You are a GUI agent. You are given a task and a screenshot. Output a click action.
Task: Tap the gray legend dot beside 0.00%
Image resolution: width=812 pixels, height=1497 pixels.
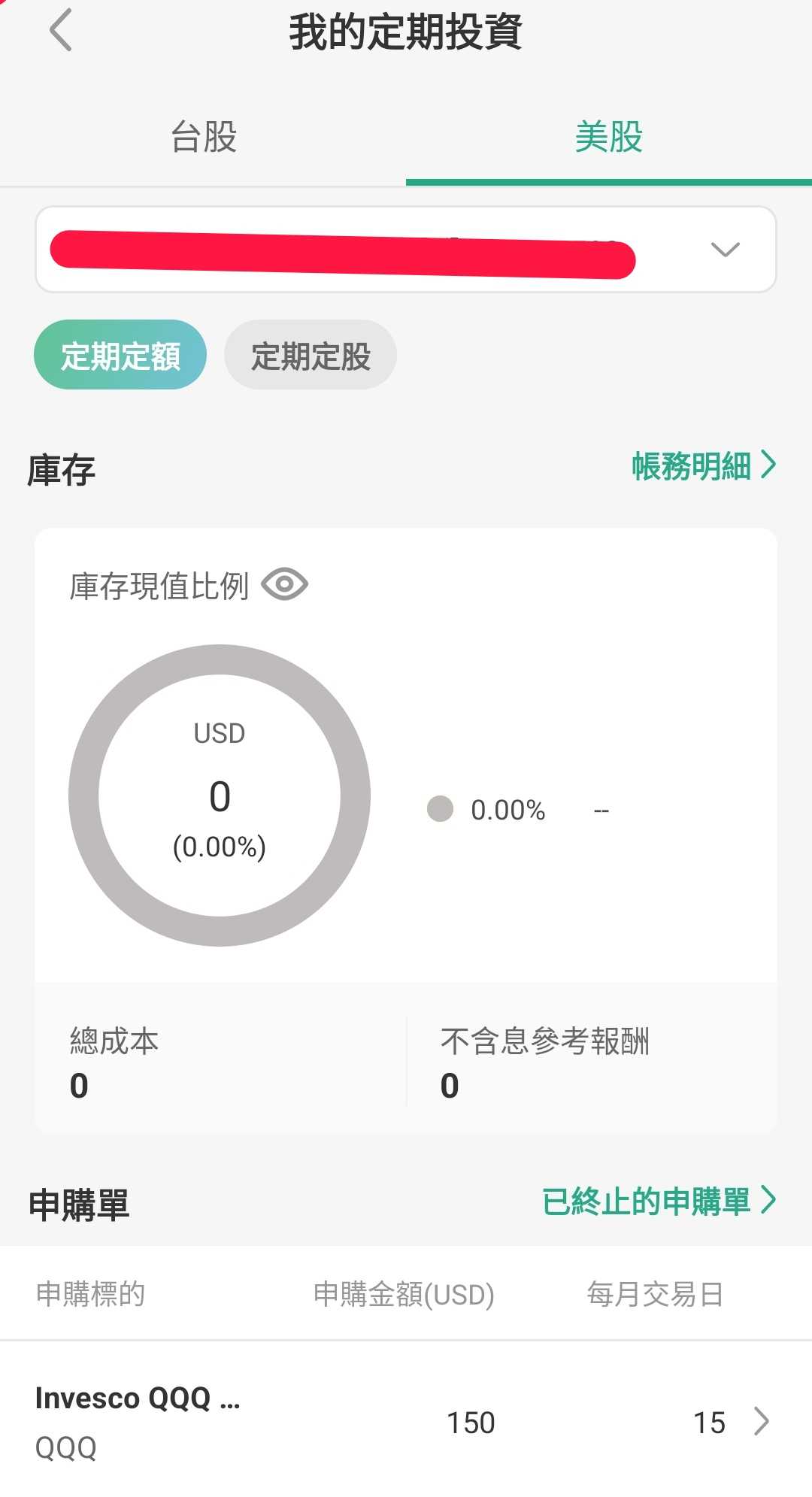[x=440, y=809]
